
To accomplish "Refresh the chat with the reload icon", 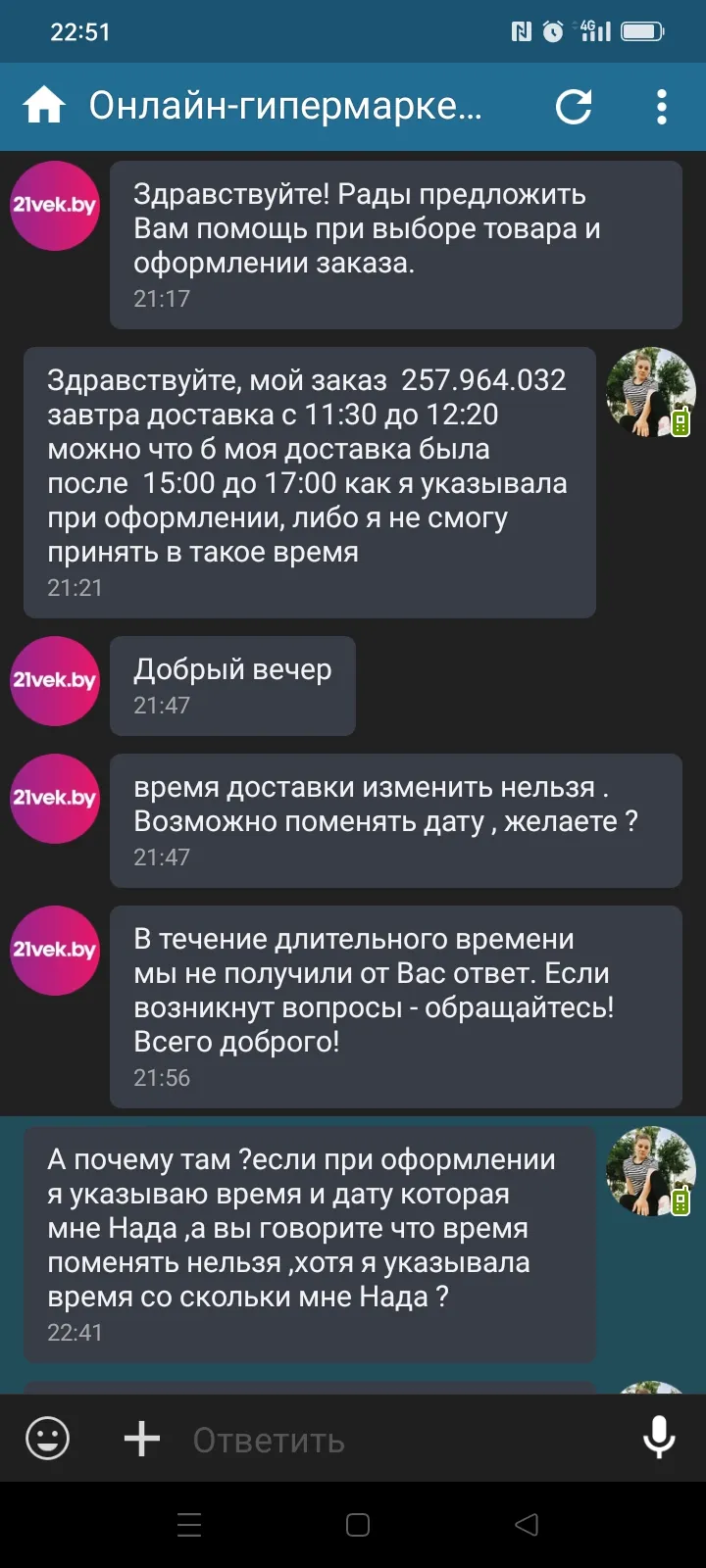I will click(x=574, y=106).
